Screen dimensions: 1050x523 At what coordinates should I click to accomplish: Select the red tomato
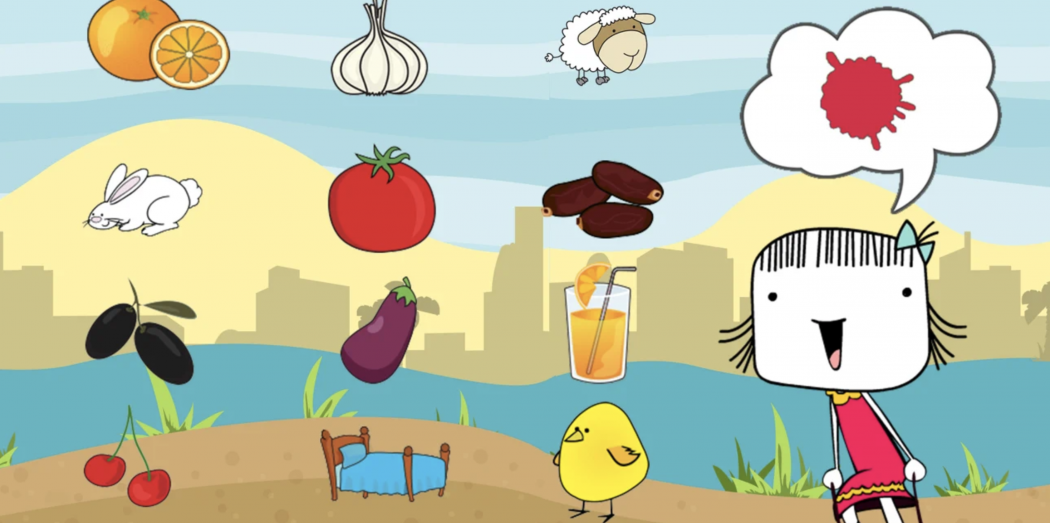[x=381, y=204]
